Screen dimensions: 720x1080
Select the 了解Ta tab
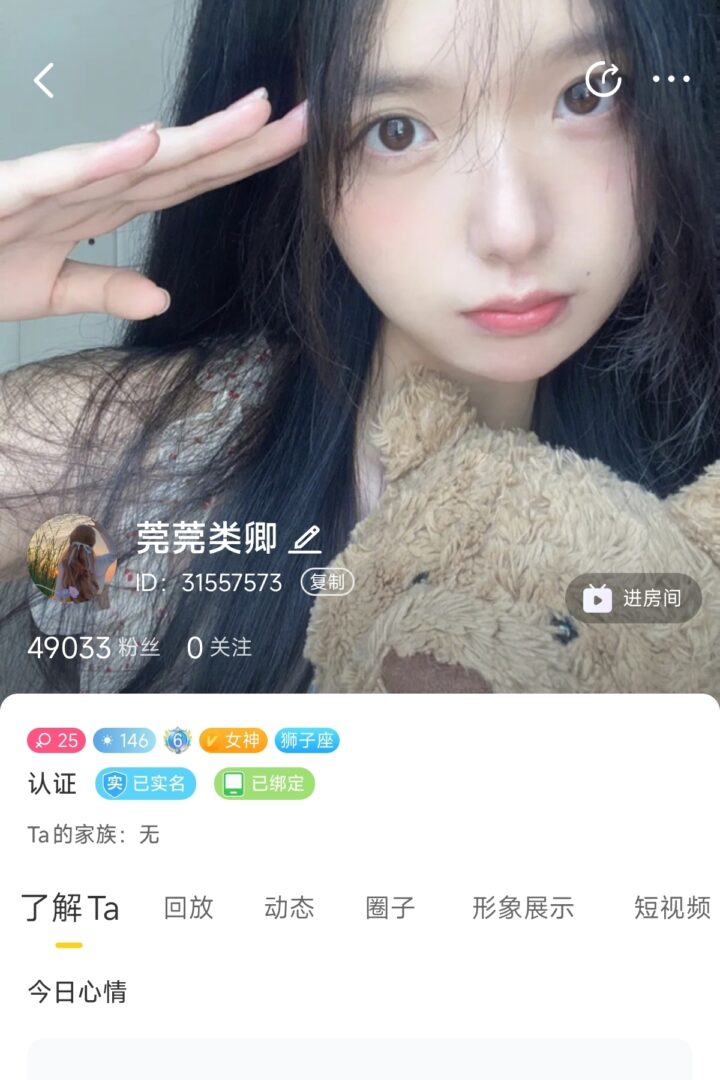click(x=70, y=908)
